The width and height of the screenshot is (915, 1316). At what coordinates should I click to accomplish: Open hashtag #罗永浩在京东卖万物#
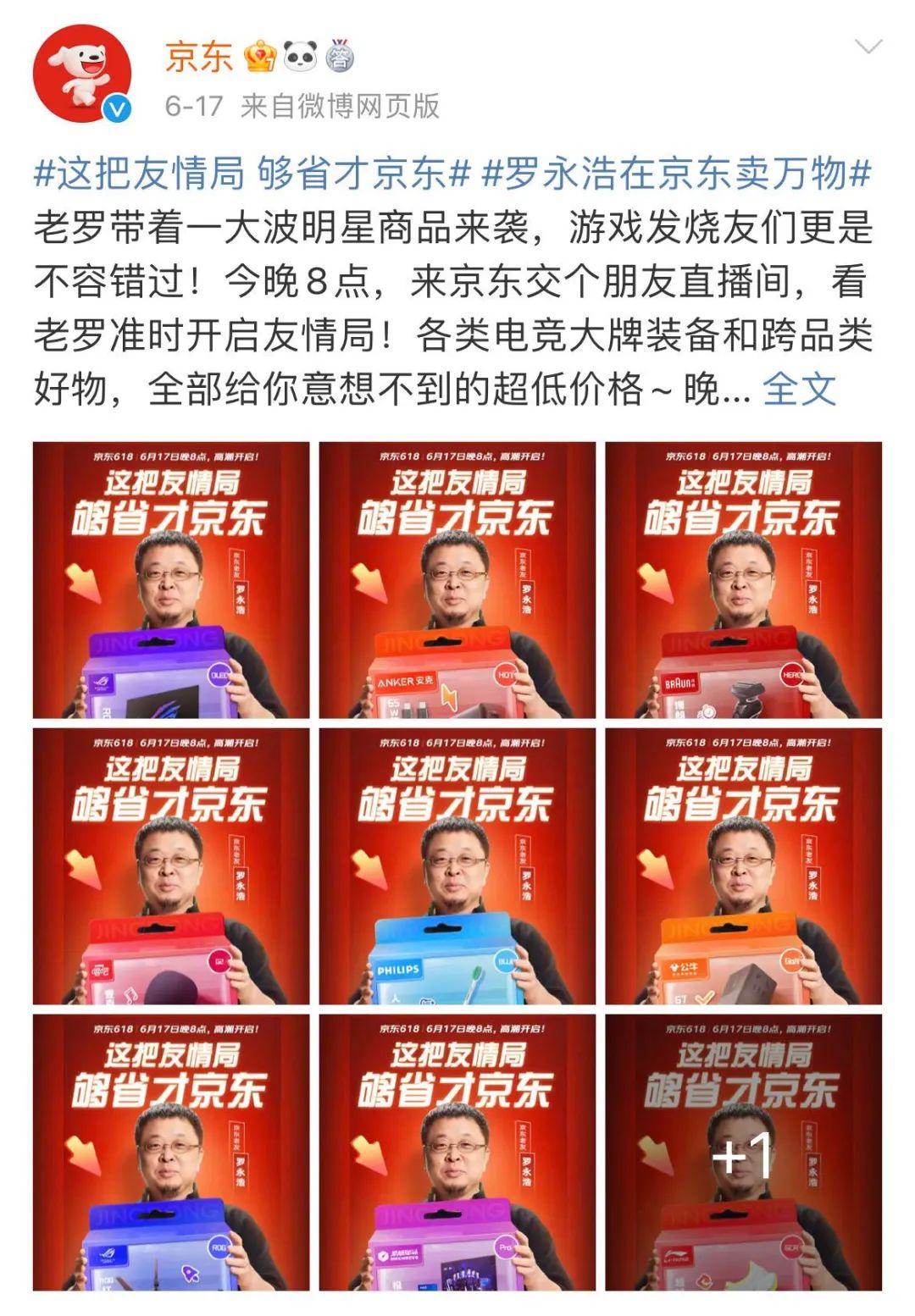pos(676,174)
